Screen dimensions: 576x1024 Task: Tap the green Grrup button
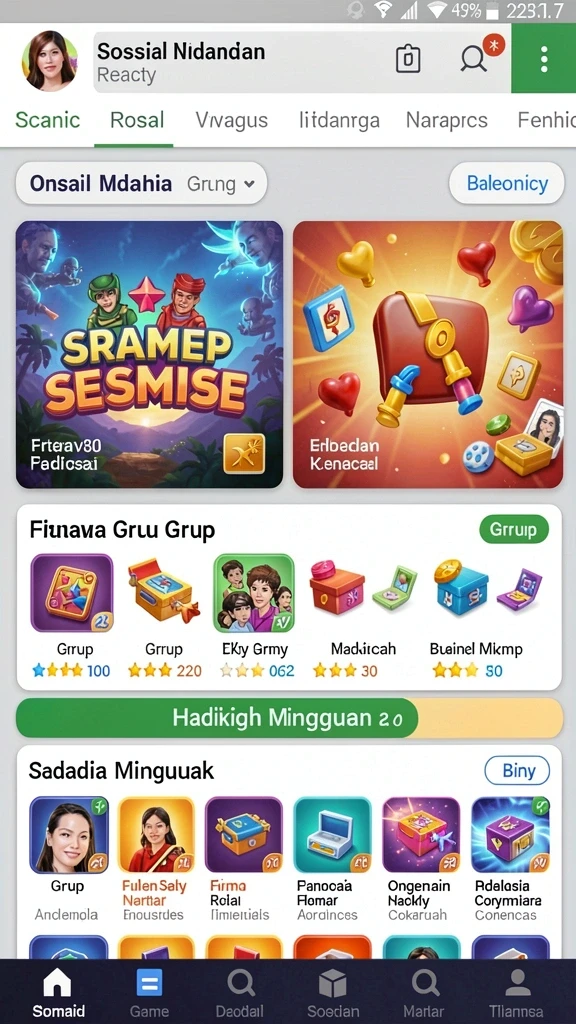[x=514, y=530]
